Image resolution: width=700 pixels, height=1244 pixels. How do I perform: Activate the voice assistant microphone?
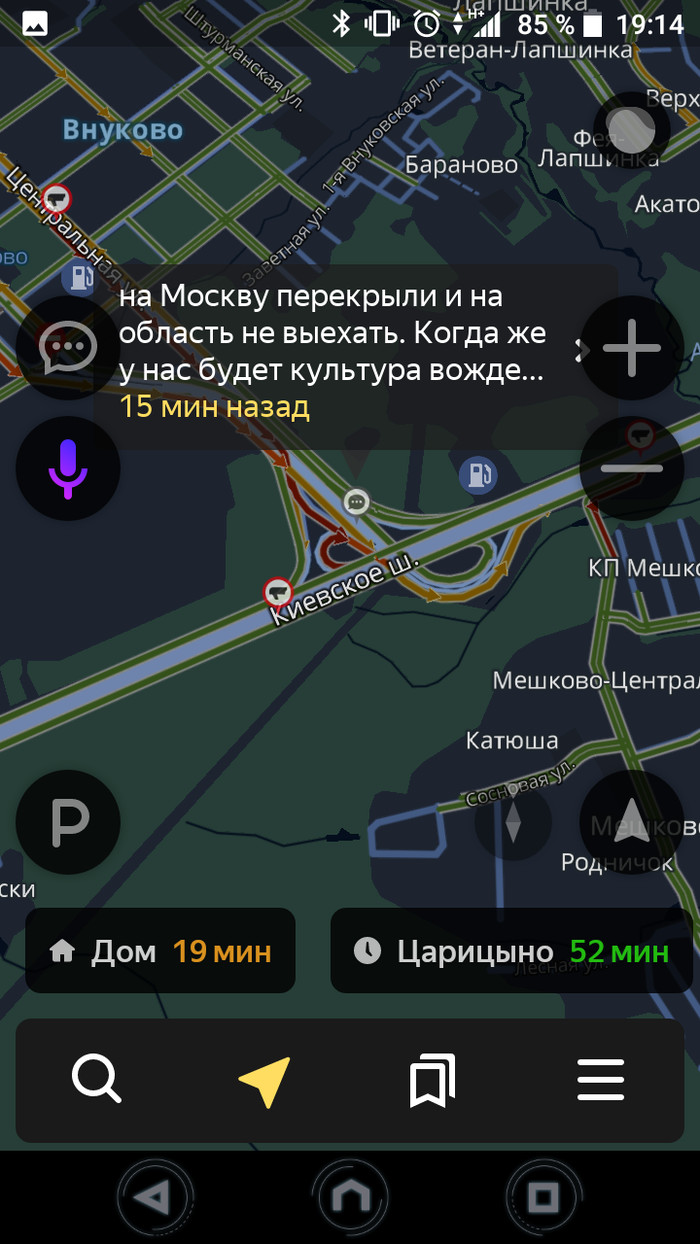(x=68, y=468)
